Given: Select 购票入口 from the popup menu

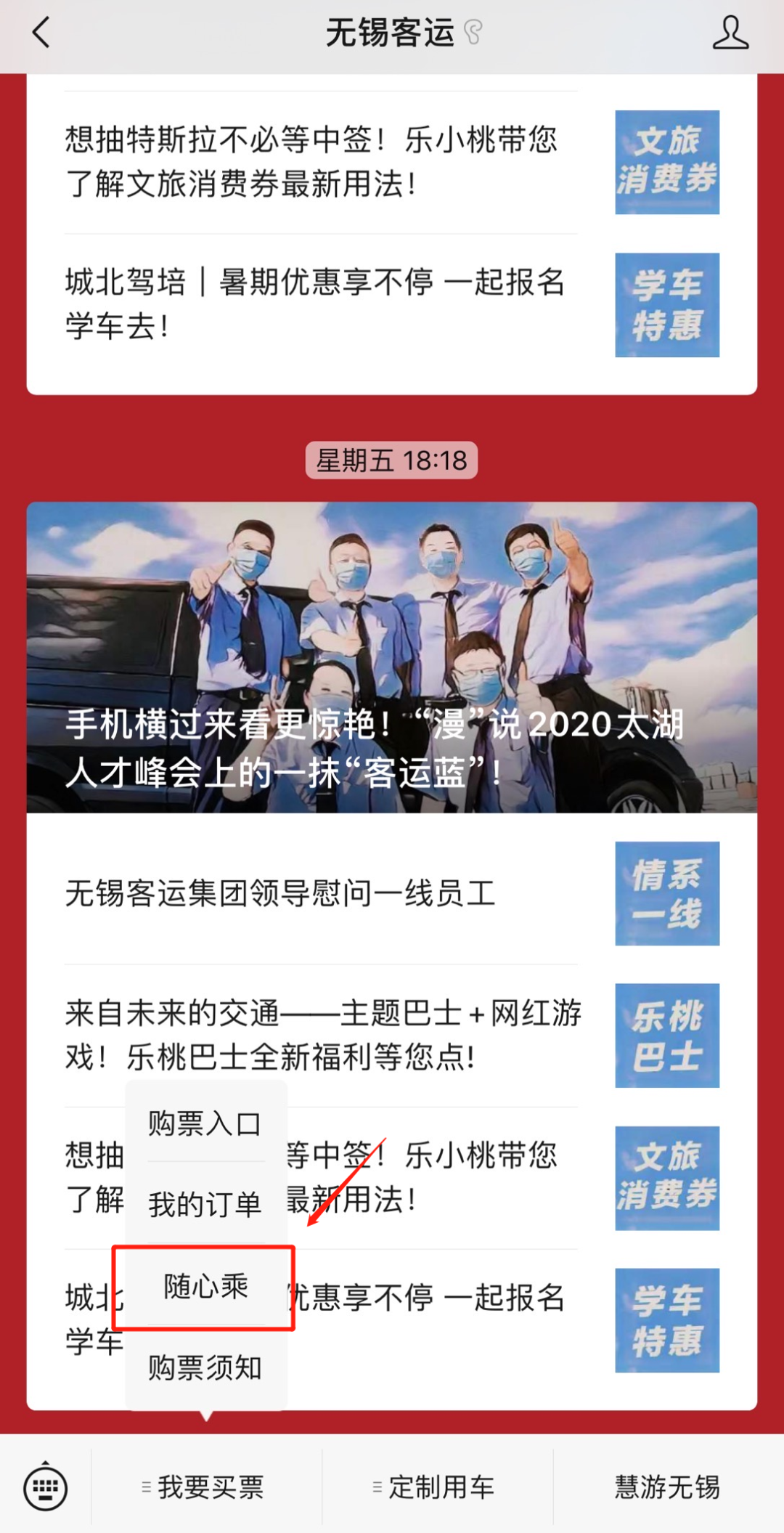Looking at the screenshot, I should (x=205, y=1123).
